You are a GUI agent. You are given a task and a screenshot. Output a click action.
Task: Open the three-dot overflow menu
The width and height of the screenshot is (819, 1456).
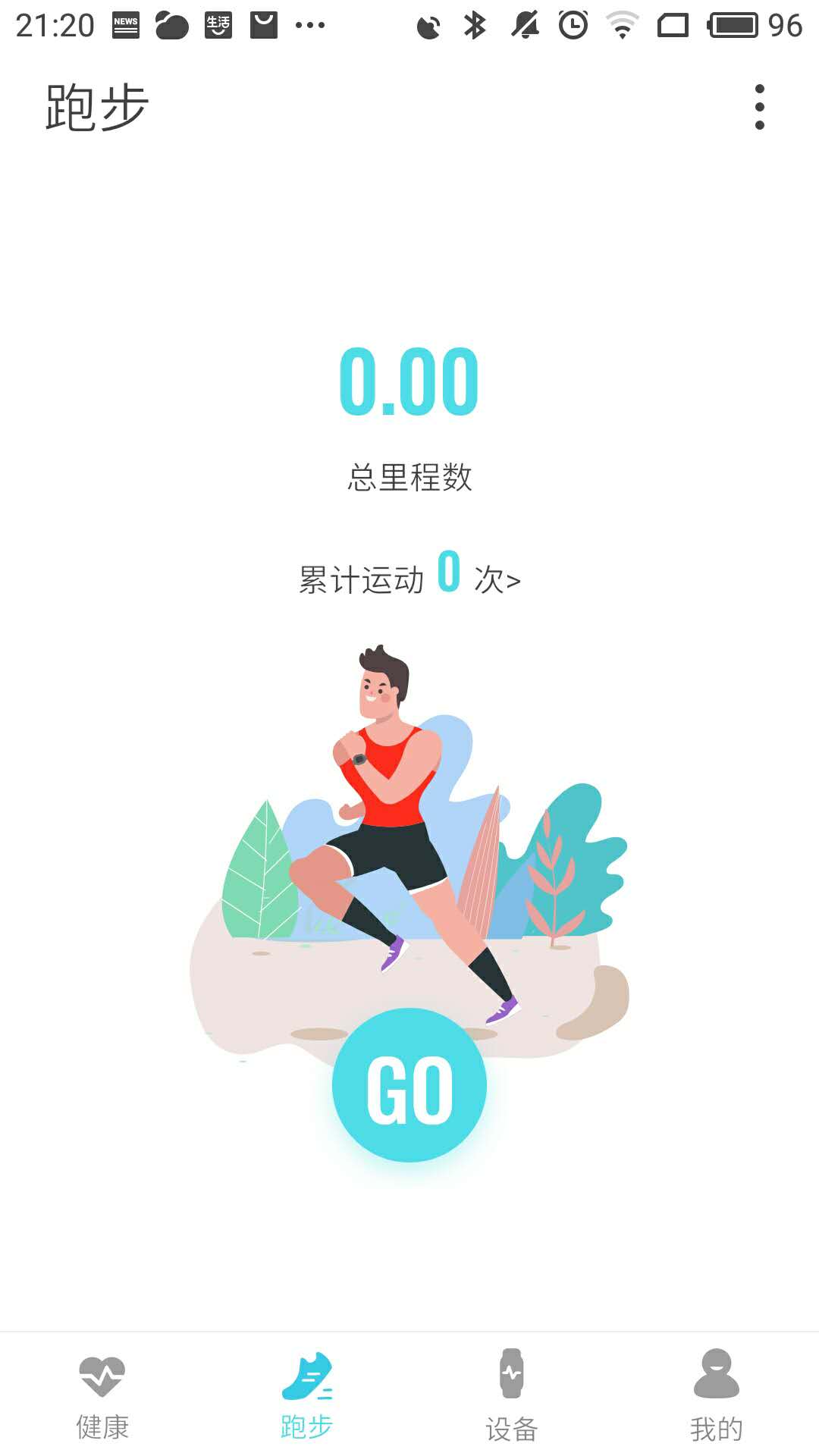pos(759,107)
